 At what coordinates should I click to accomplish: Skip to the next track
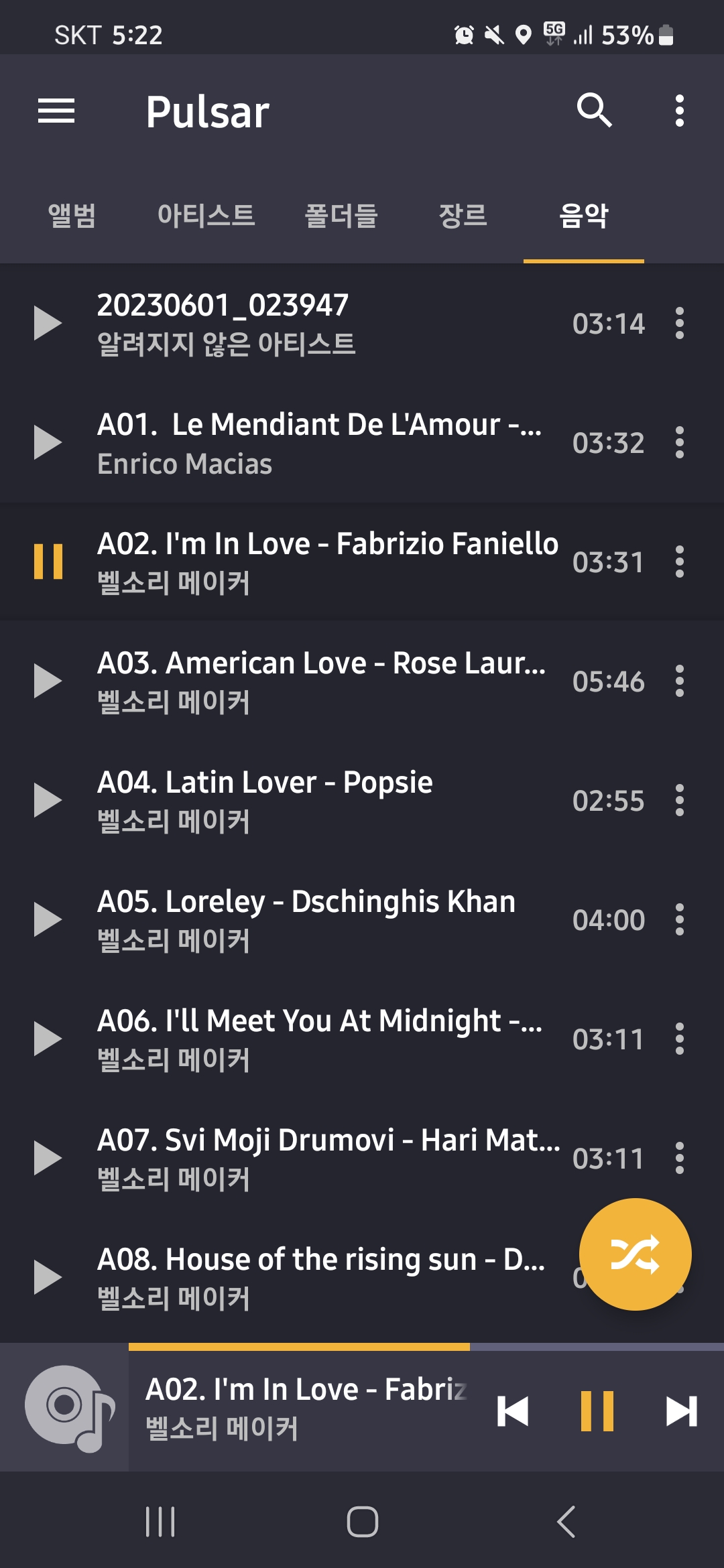pos(681,1411)
